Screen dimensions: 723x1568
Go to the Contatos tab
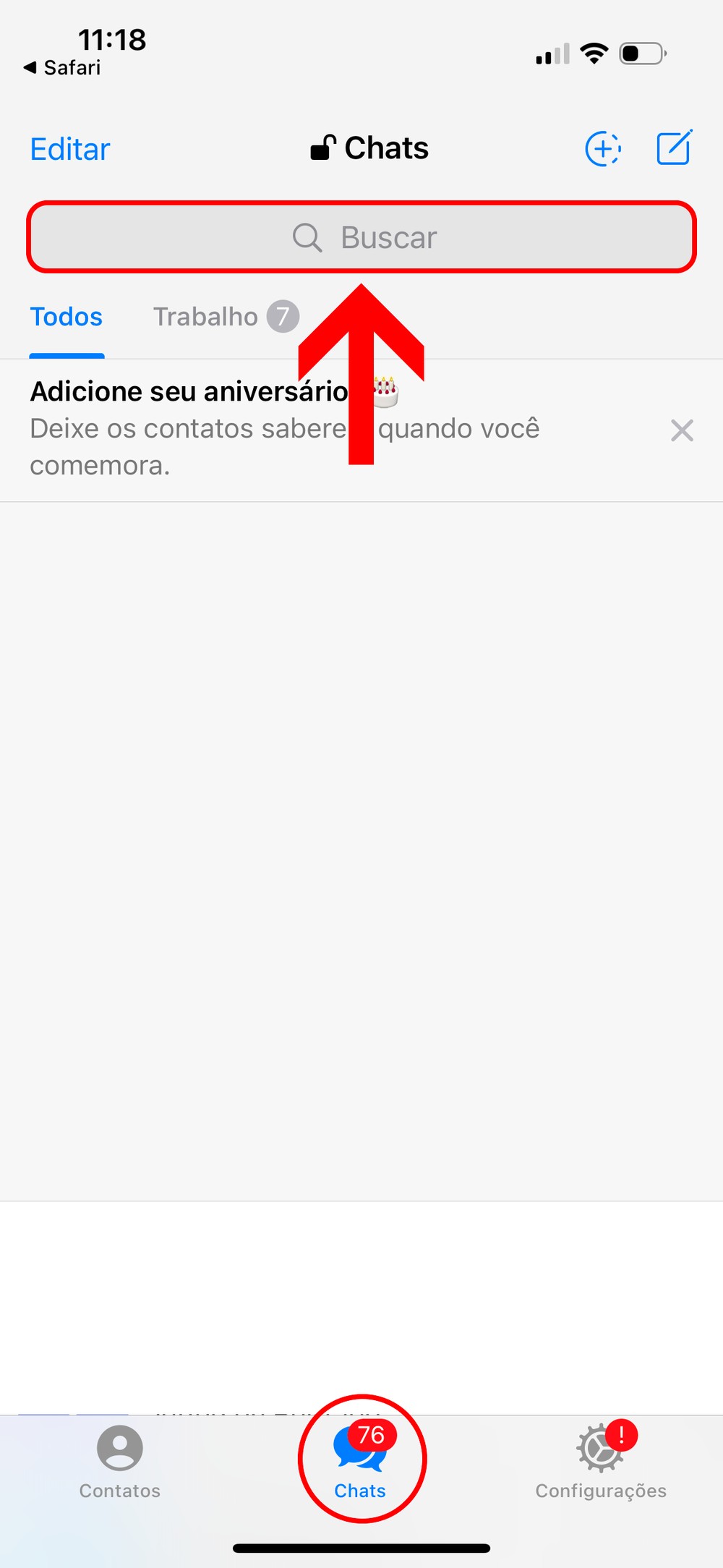120,1460
